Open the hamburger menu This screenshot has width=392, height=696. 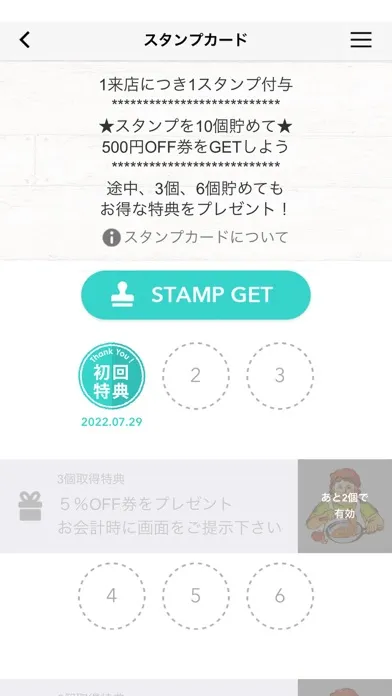(x=360, y=40)
